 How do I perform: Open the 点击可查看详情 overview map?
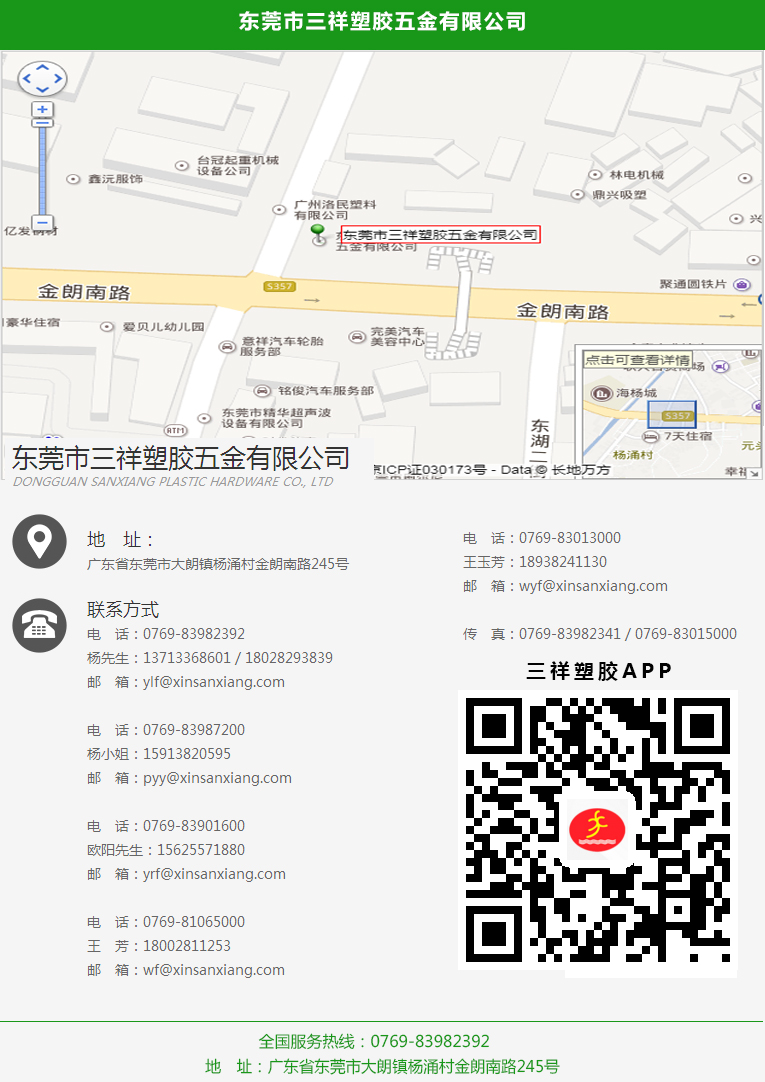click(638, 359)
